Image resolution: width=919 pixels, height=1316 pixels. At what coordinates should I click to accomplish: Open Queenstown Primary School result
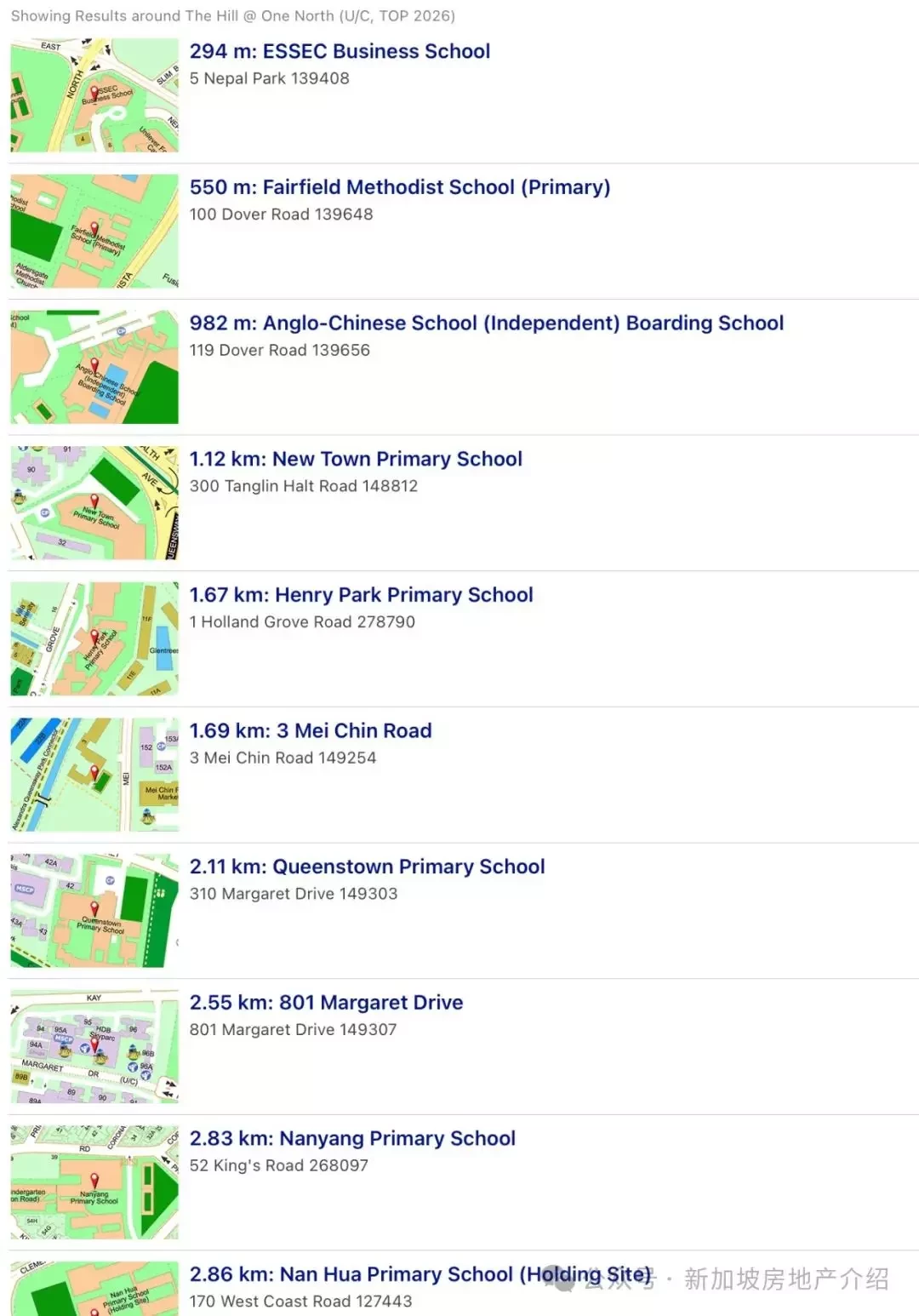pos(367,867)
